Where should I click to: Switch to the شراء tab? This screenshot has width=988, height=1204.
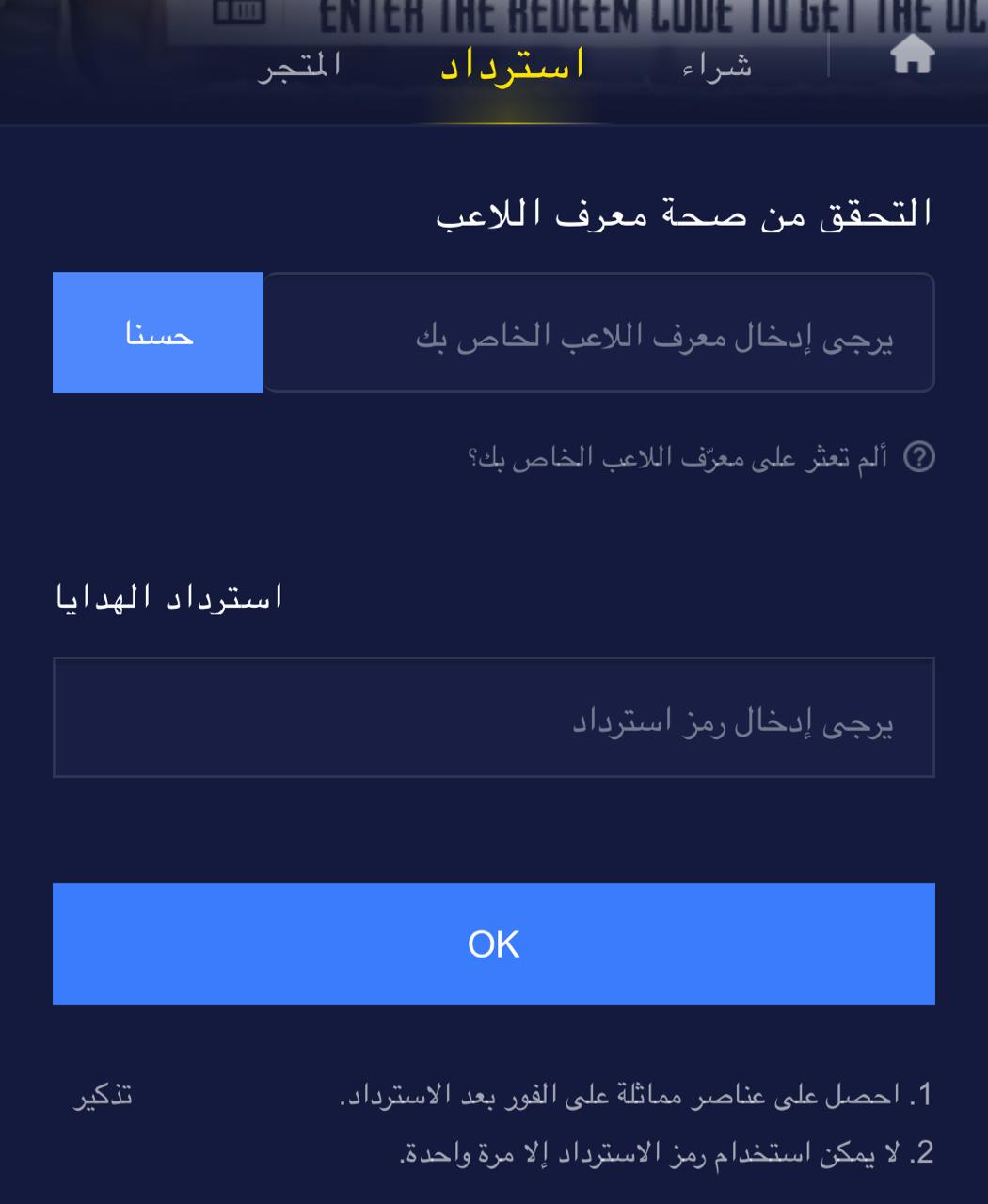click(x=717, y=66)
